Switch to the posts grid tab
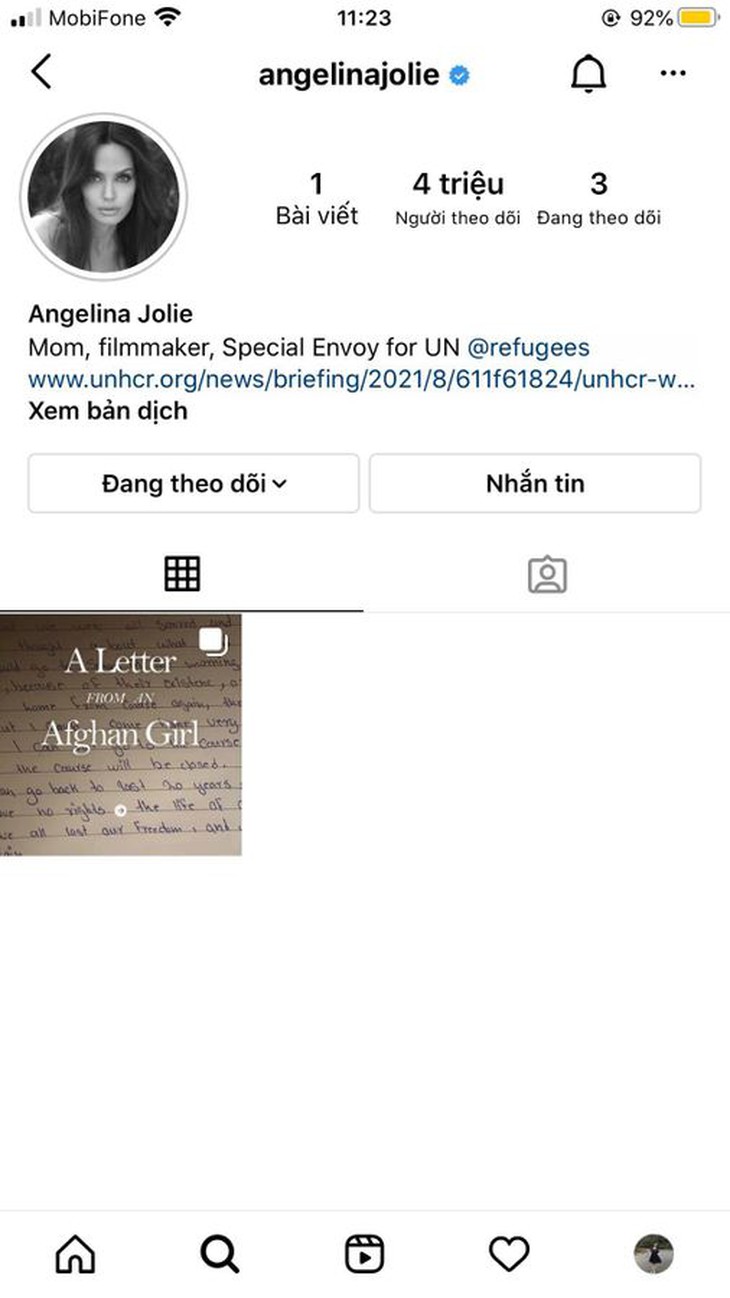730x1298 pixels. pos(182,573)
